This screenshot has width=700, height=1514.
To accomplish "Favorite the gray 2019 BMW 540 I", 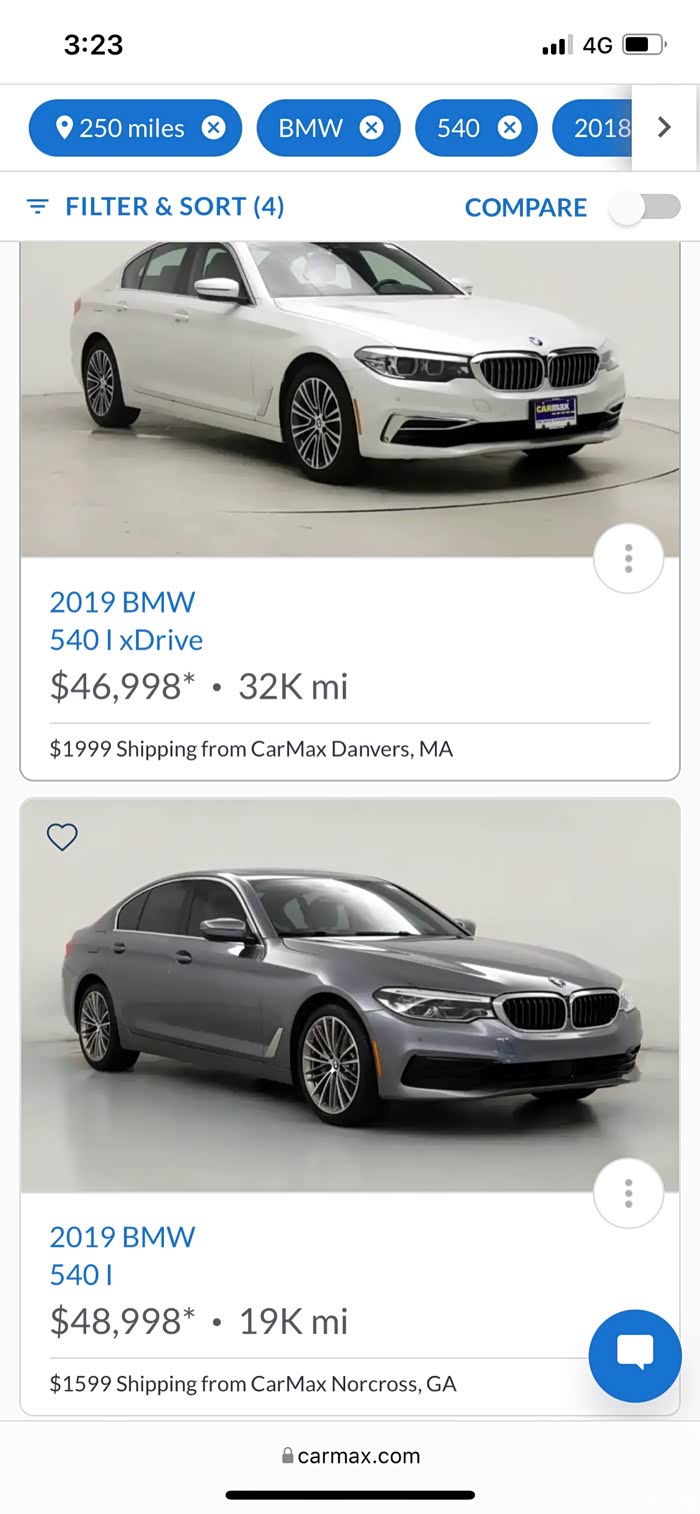I will point(62,836).
